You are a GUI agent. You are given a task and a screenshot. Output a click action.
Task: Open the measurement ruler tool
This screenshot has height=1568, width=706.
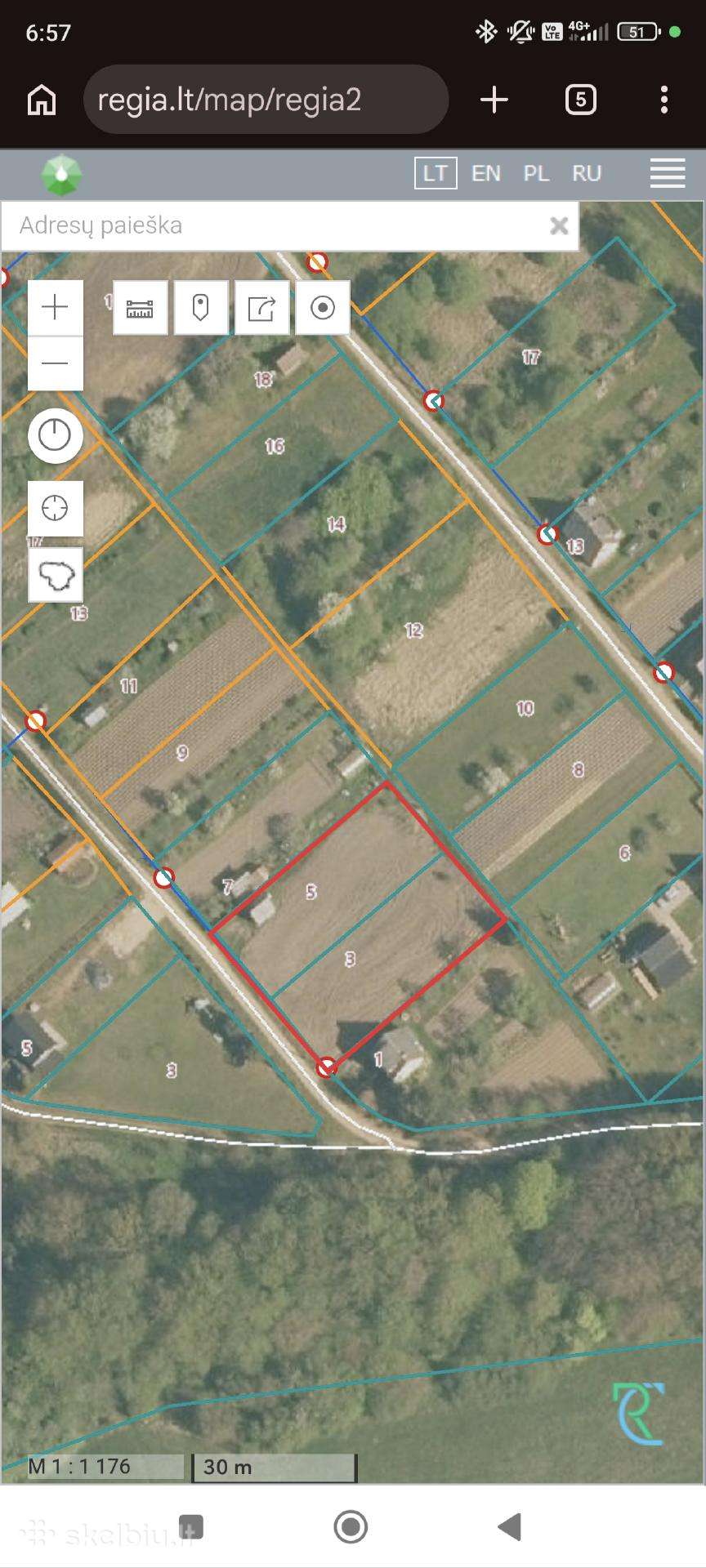coord(140,308)
